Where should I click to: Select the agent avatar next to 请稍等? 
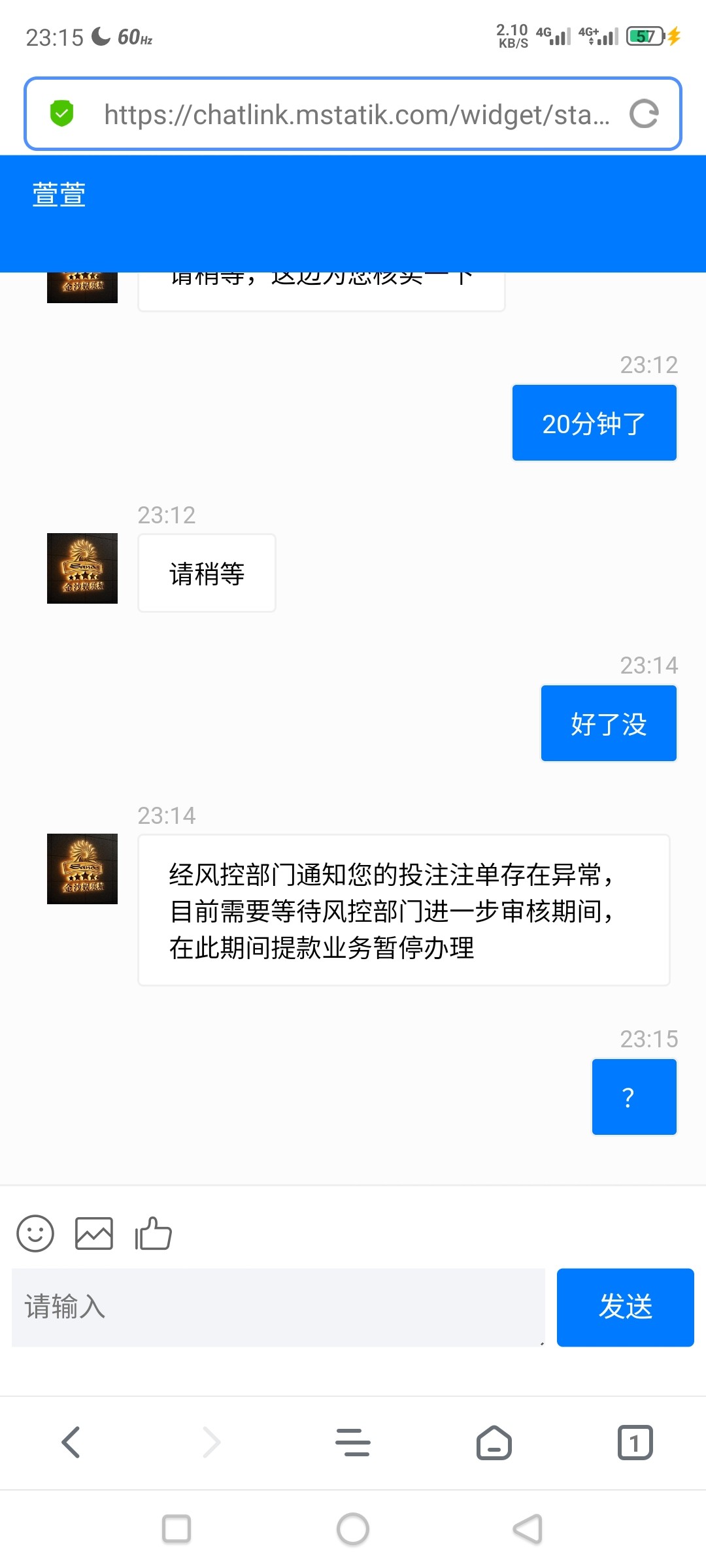[82, 570]
